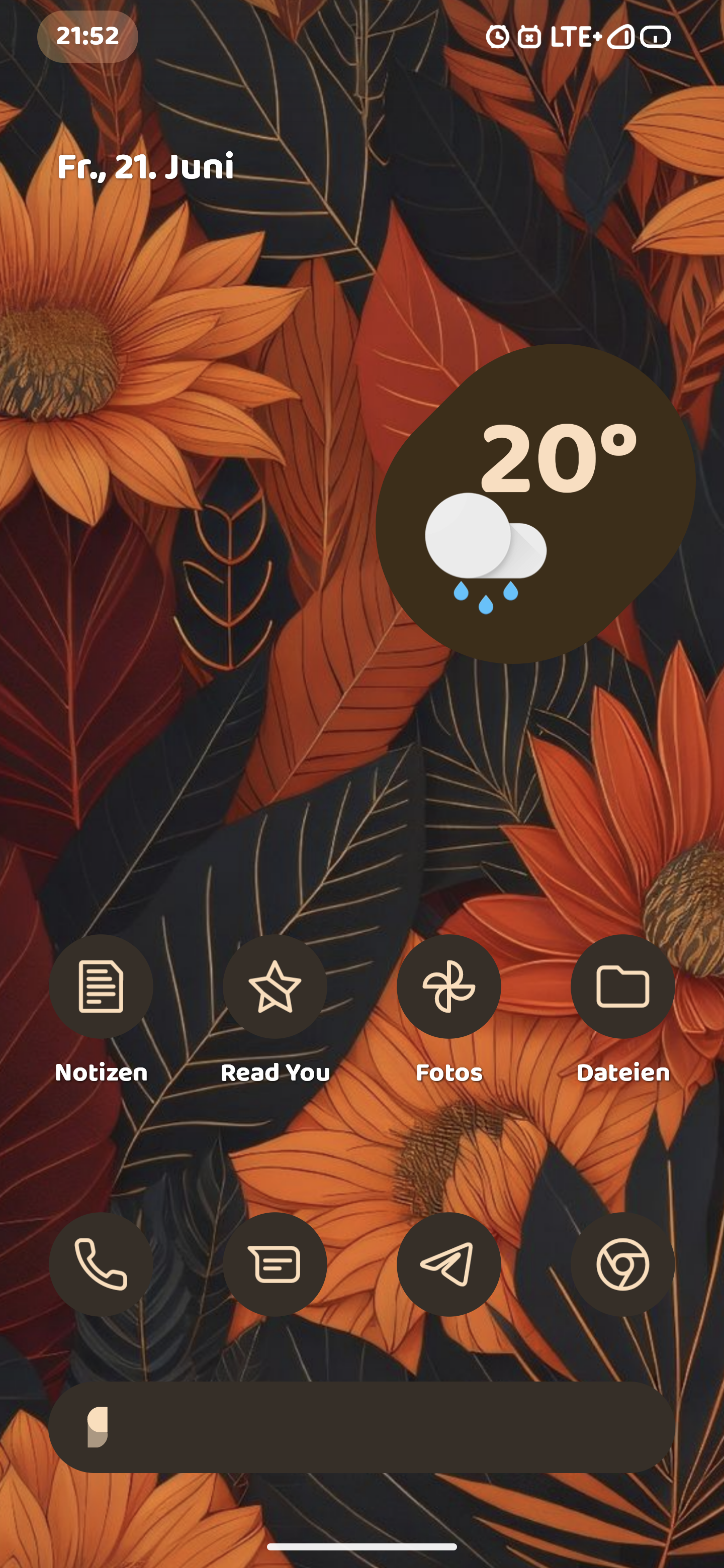This screenshot has width=724, height=1568.
Task: Launch the Read You app
Action: (275, 986)
